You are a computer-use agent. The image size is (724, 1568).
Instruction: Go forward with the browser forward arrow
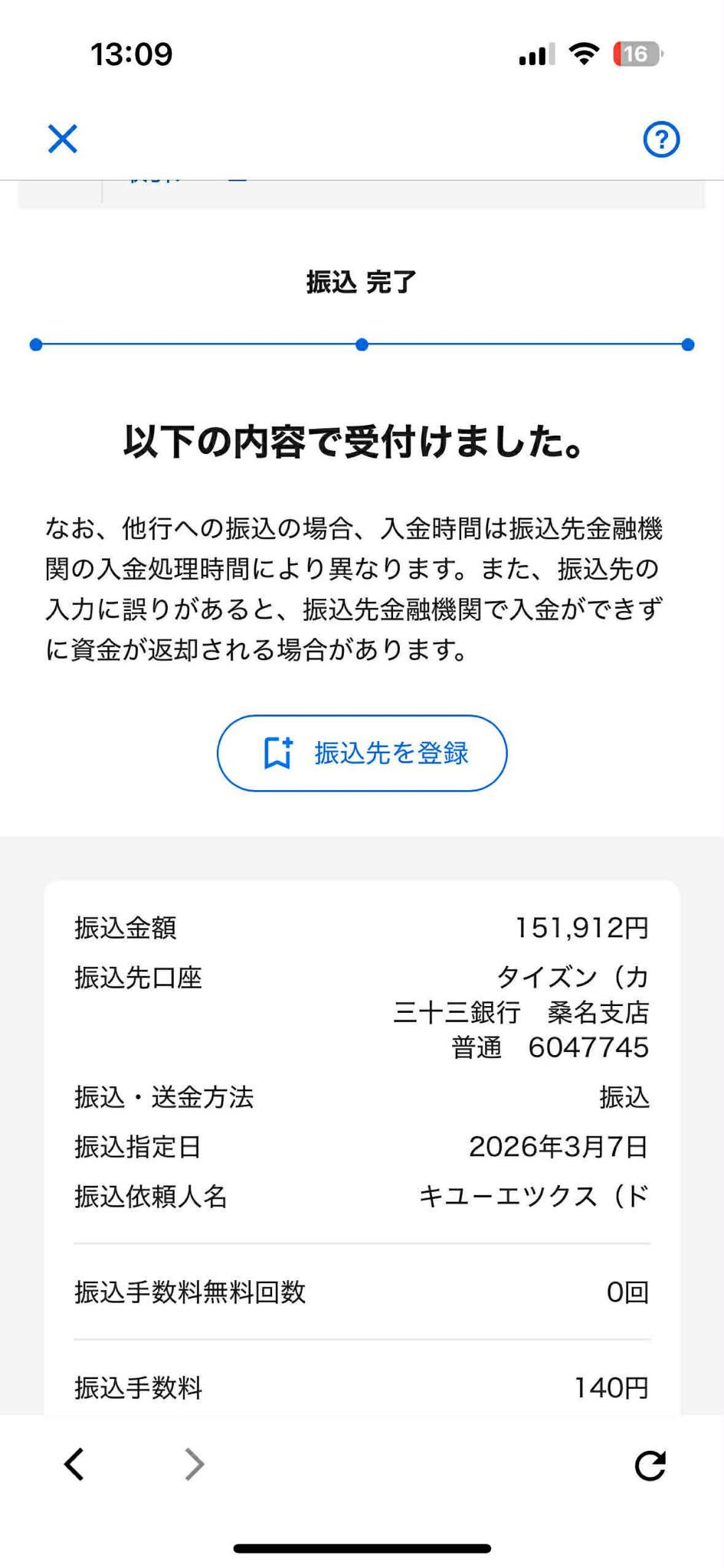pos(195,1464)
